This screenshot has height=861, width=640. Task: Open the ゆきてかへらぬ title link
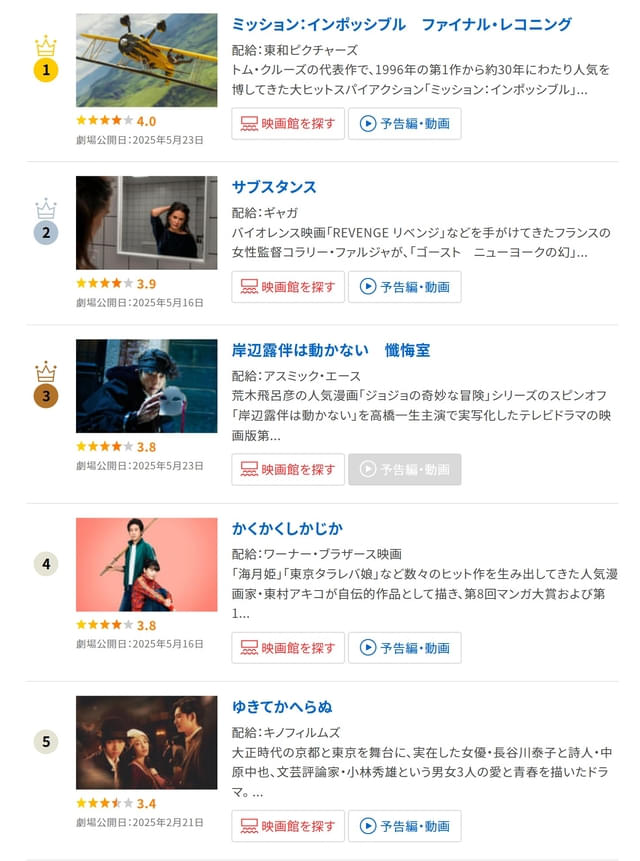click(x=282, y=706)
